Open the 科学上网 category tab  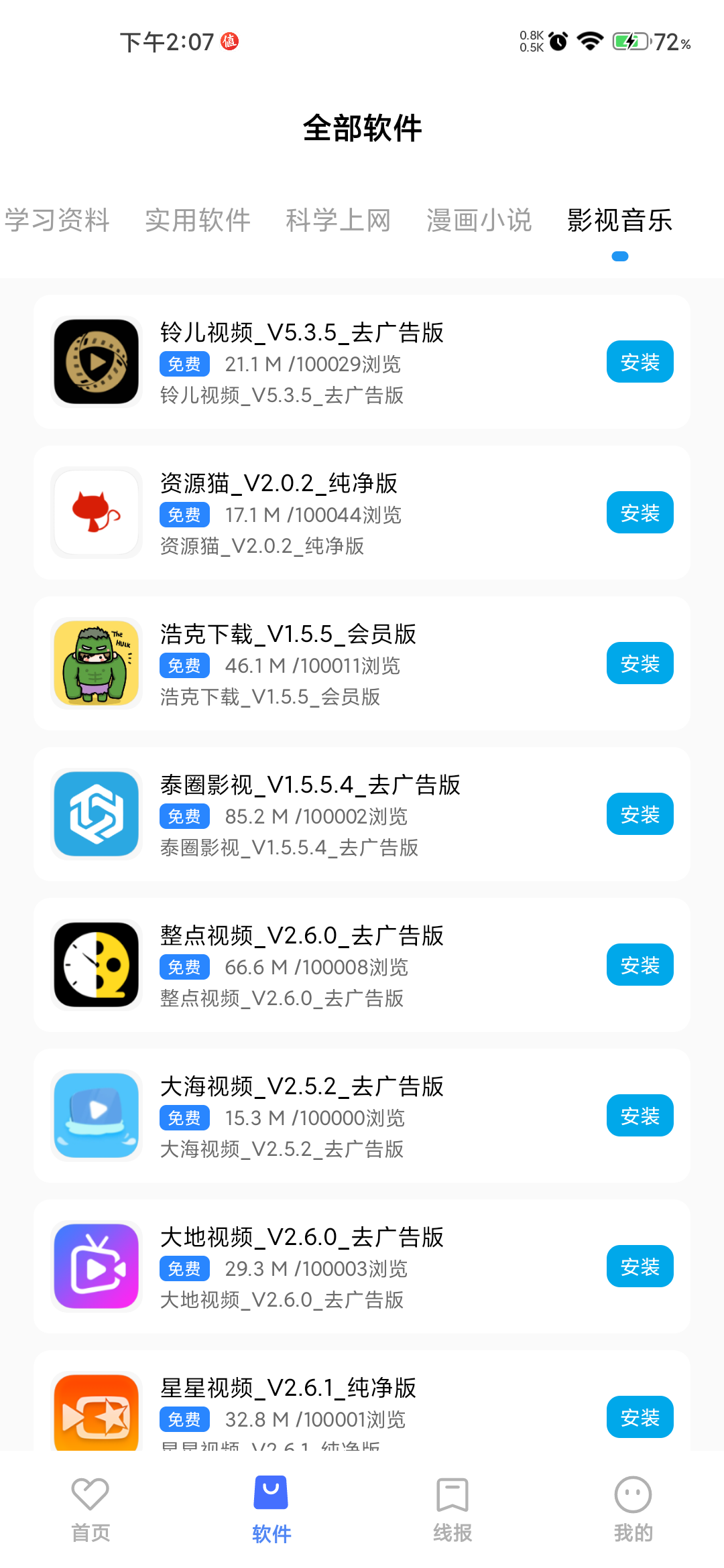(339, 220)
